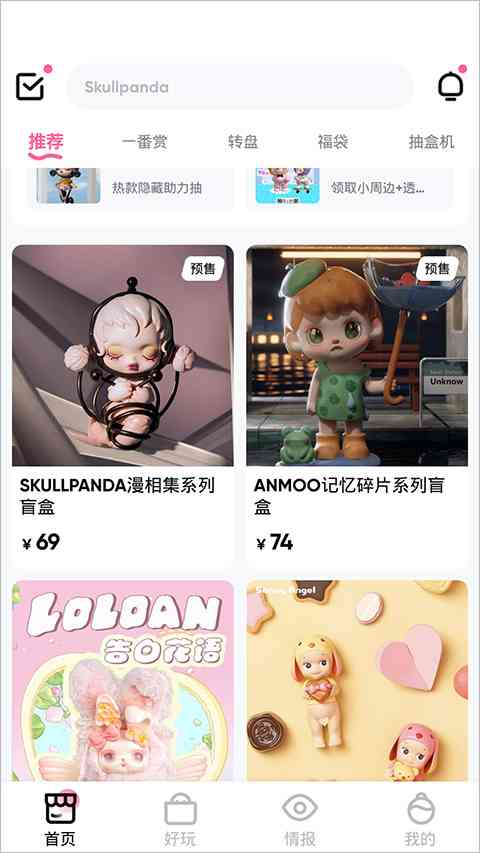Switch to the 一番赏 tab
This screenshot has height=853, width=480.
tap(144, 143)
